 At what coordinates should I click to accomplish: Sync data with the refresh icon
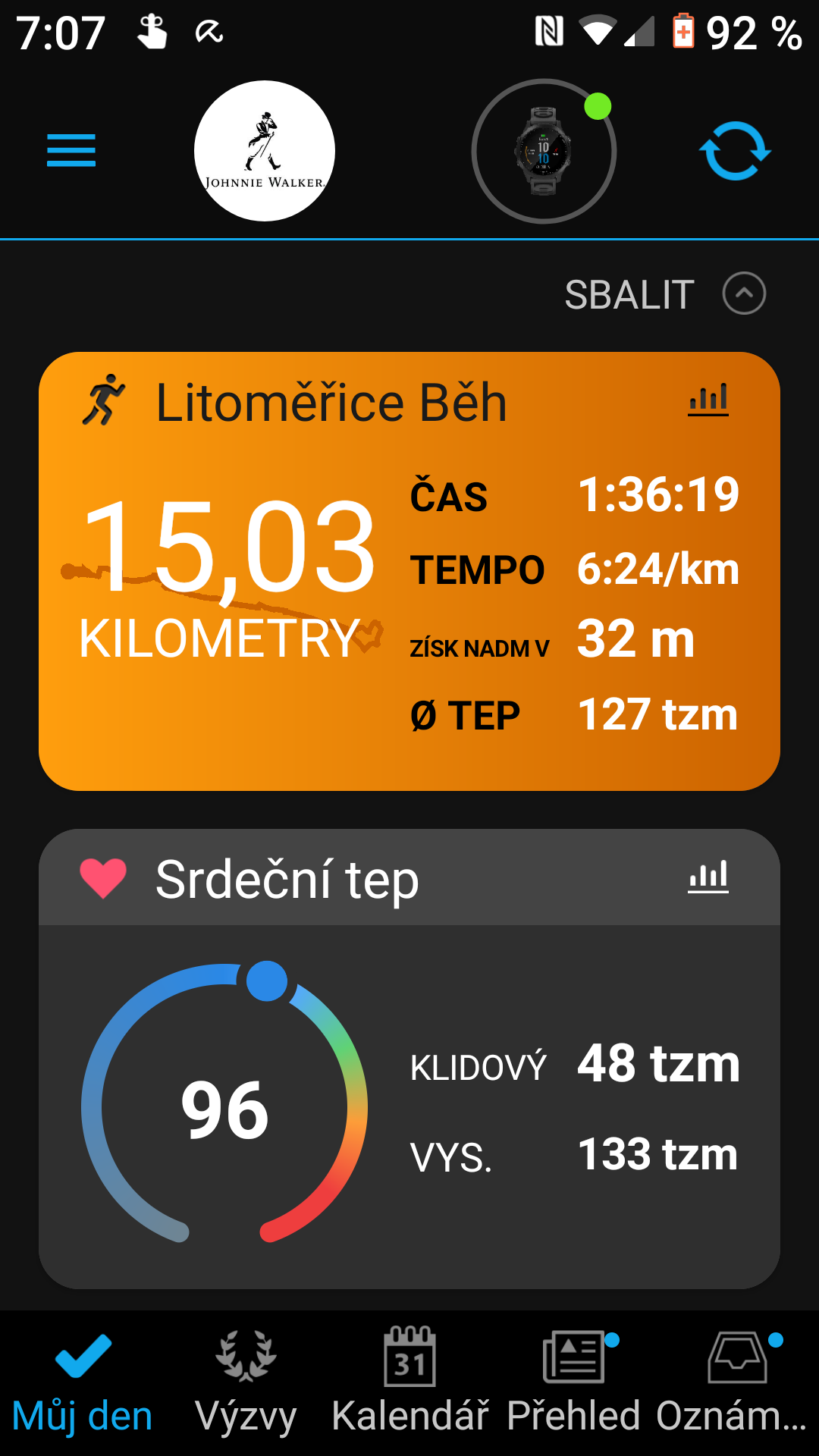(x=735, y=151)
